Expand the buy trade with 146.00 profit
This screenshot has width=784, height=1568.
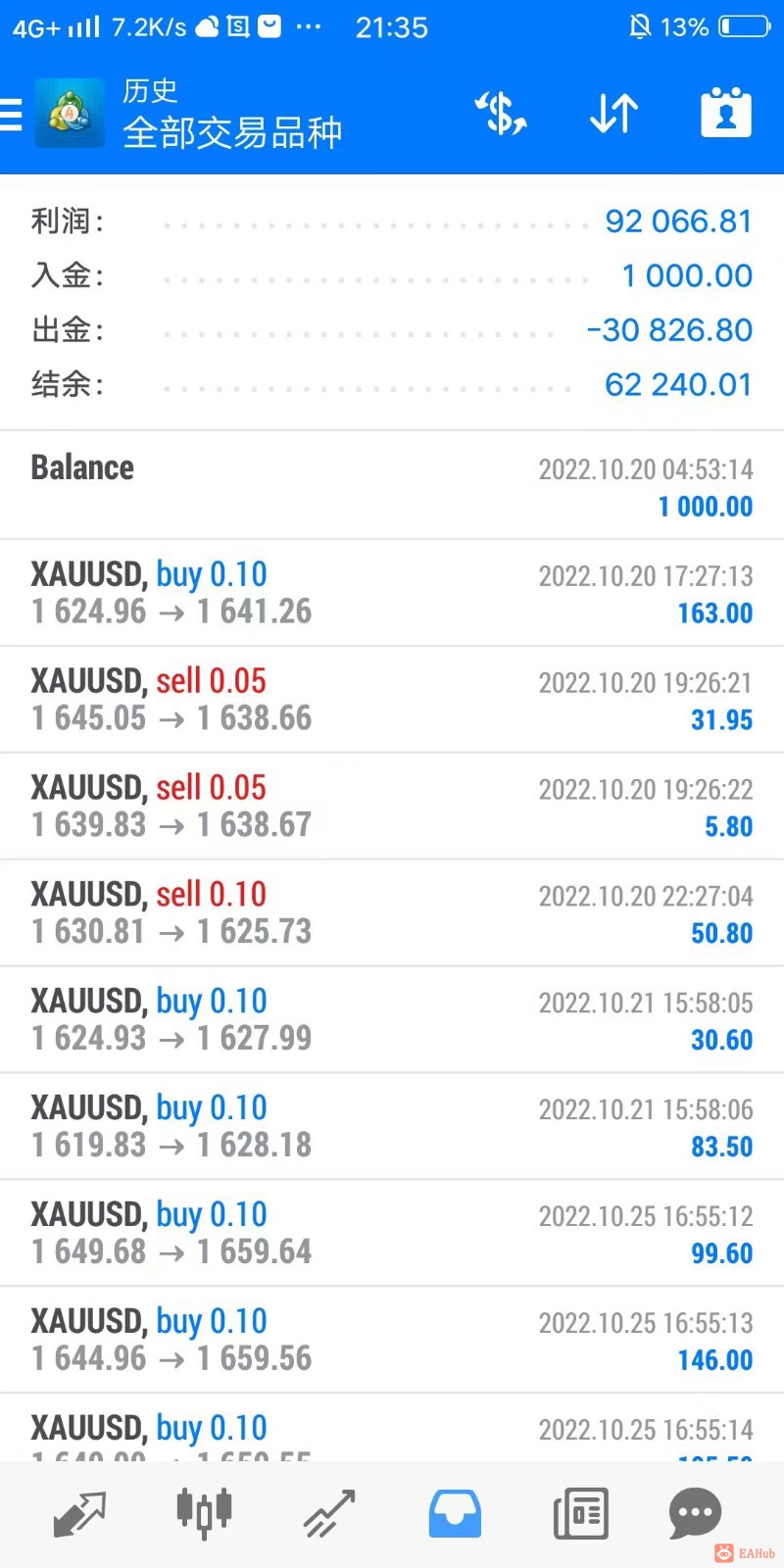[x=392, y=1341]
